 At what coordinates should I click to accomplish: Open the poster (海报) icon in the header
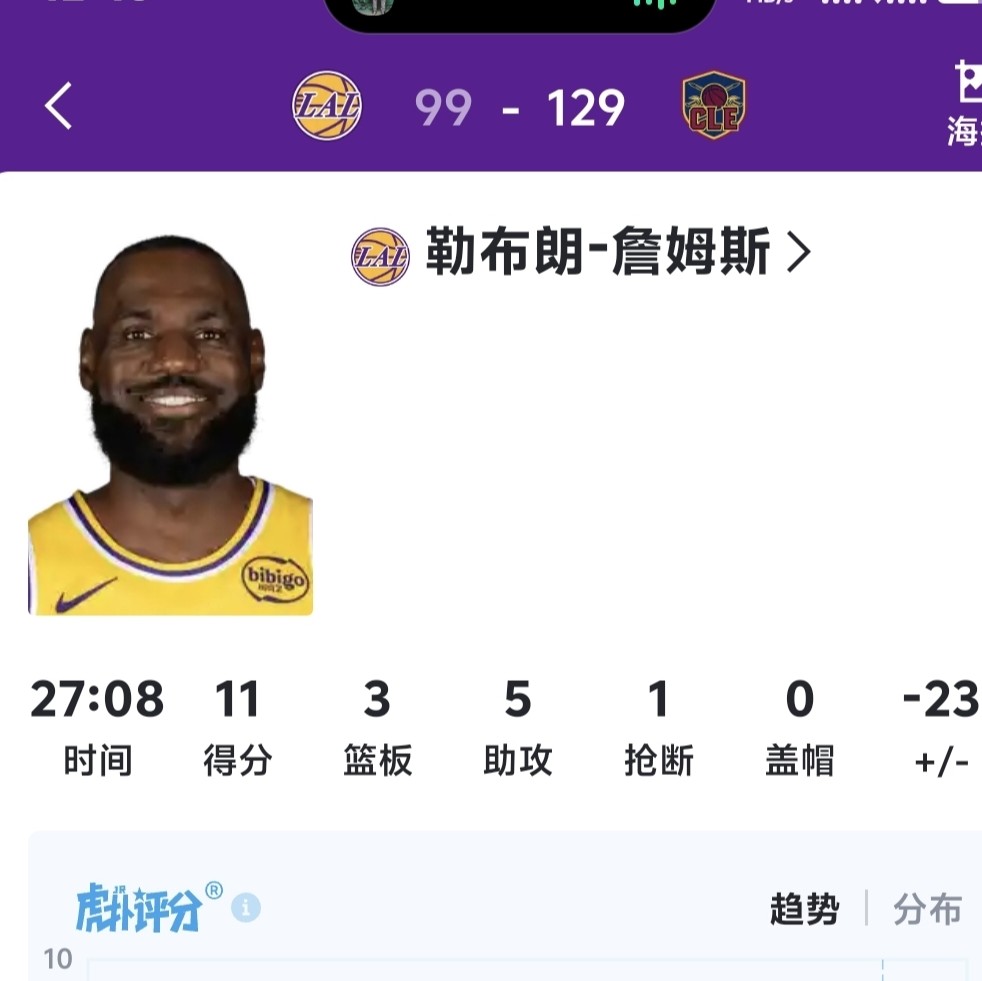point(965,102)
